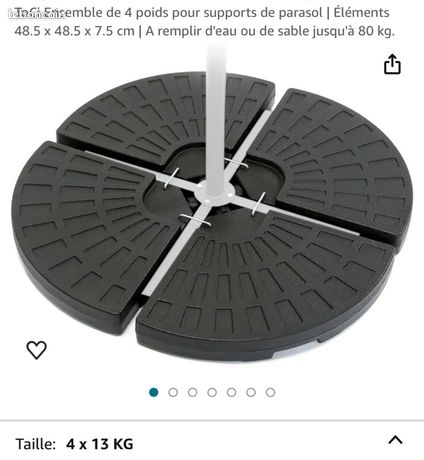This screenshot has width=424, height=460.
Task: Expand the Taille 4 x 13 KG selector
Action: click(212, 441)
